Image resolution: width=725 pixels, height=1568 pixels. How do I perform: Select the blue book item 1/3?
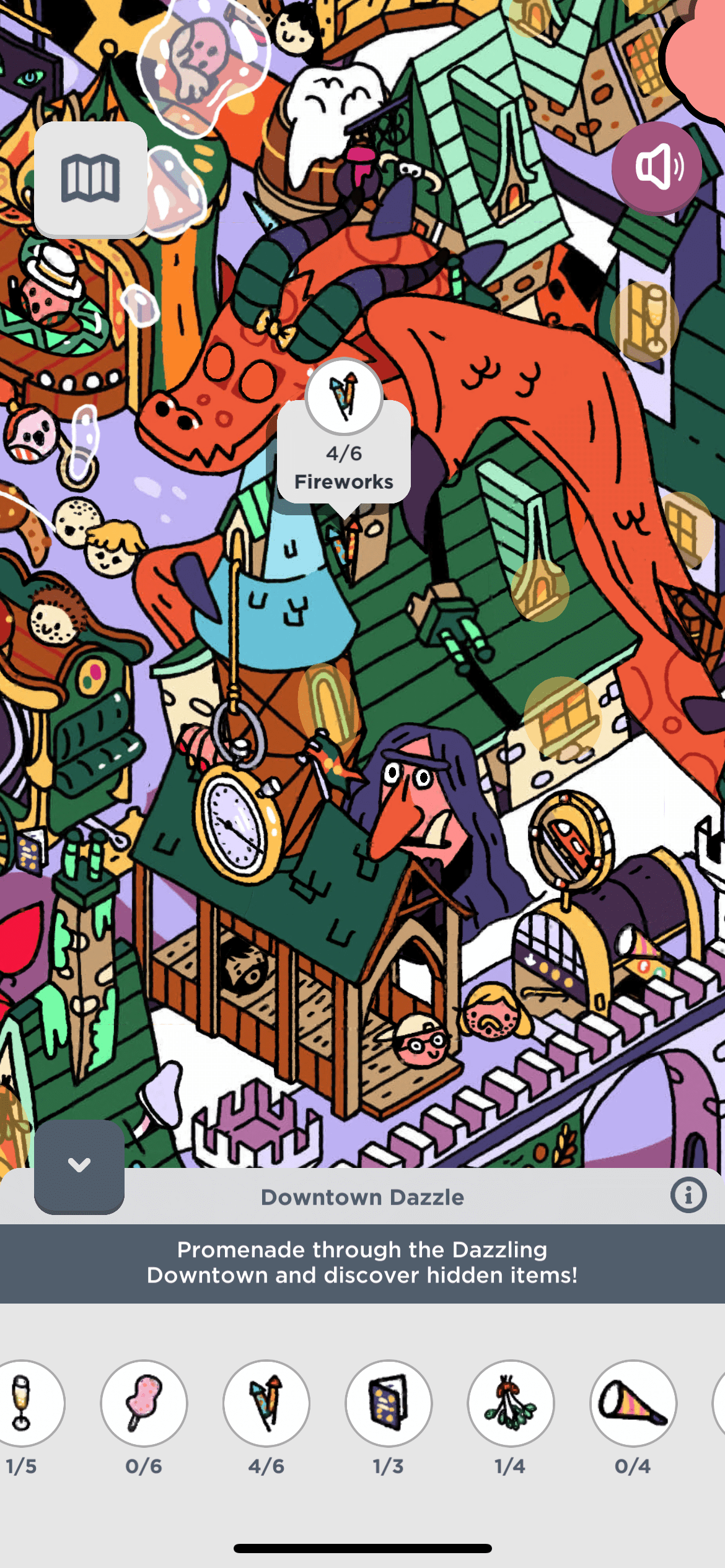pos(389,1403)
